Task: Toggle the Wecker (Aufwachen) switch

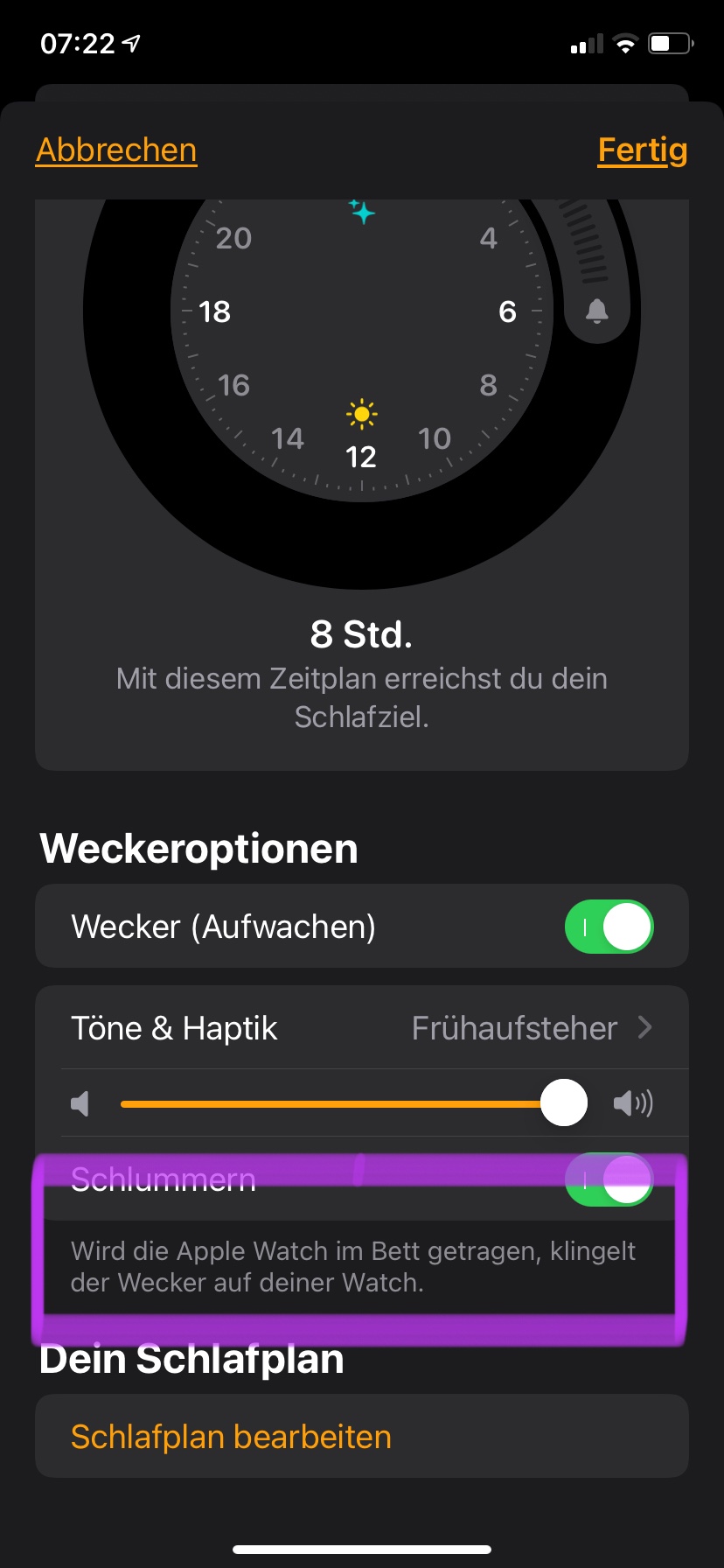Action: 609,927
